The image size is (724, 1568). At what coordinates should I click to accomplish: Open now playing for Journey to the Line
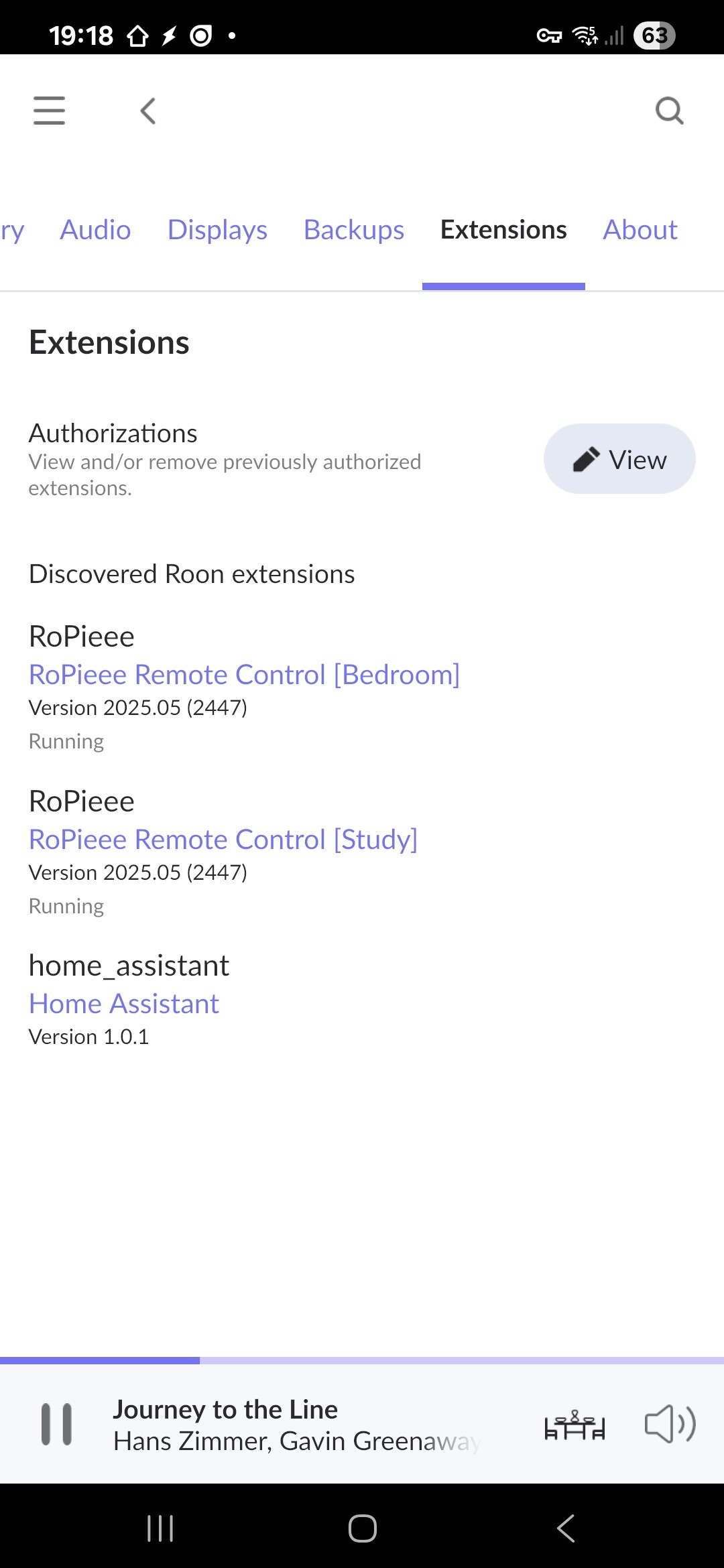point(295,1425)
